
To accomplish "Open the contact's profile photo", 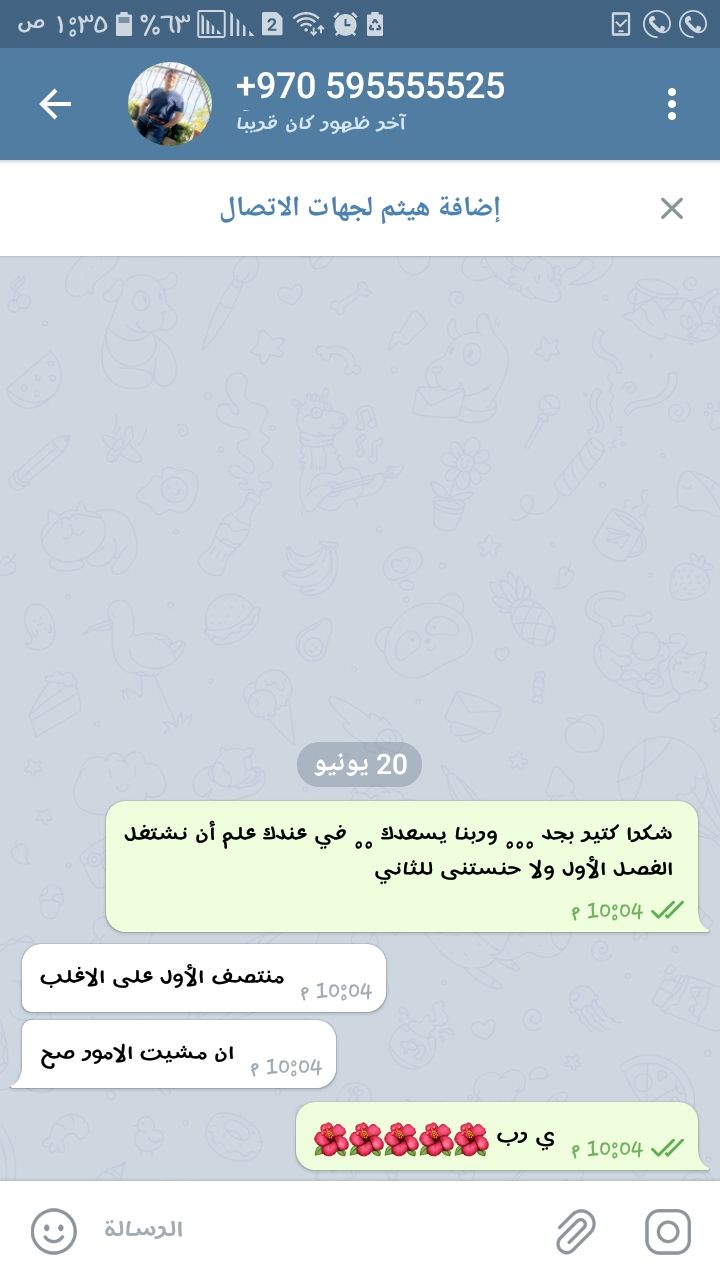I will [x=170, y=104].
